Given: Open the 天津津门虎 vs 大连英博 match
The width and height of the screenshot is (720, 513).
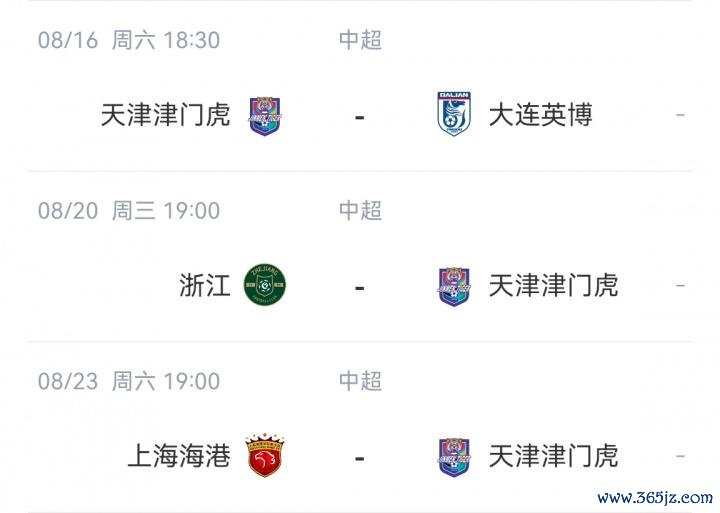Looking at the screenshot, I should 359,115.
